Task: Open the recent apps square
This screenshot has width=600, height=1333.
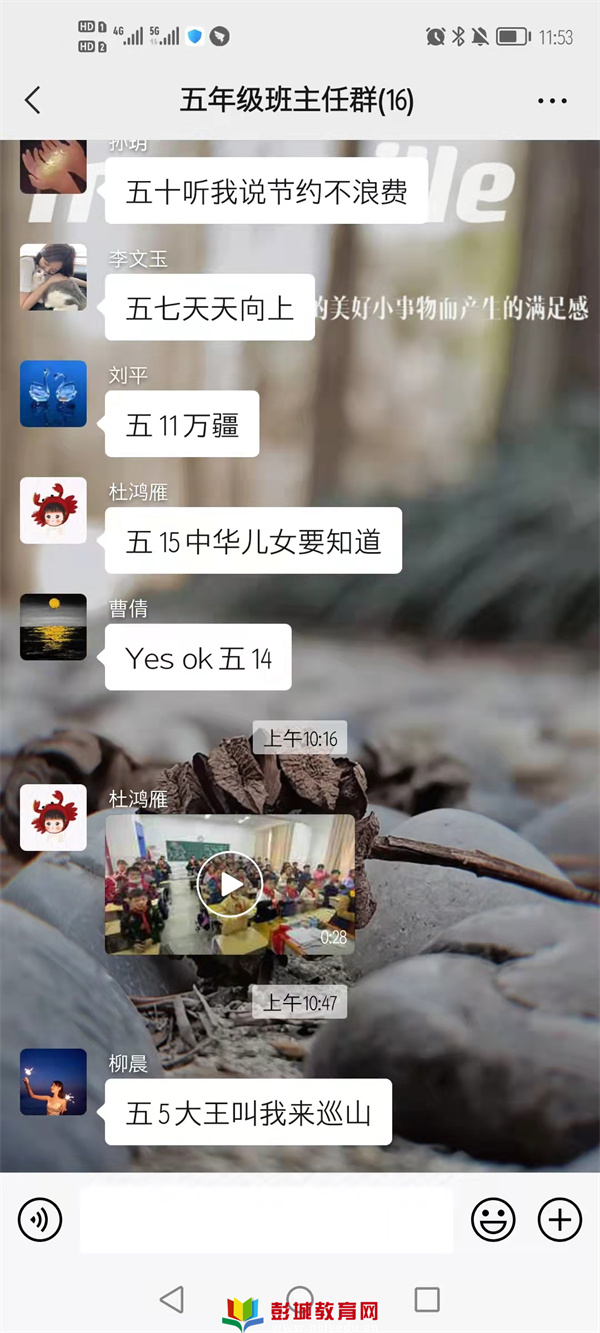Action: pos(427,1299)
